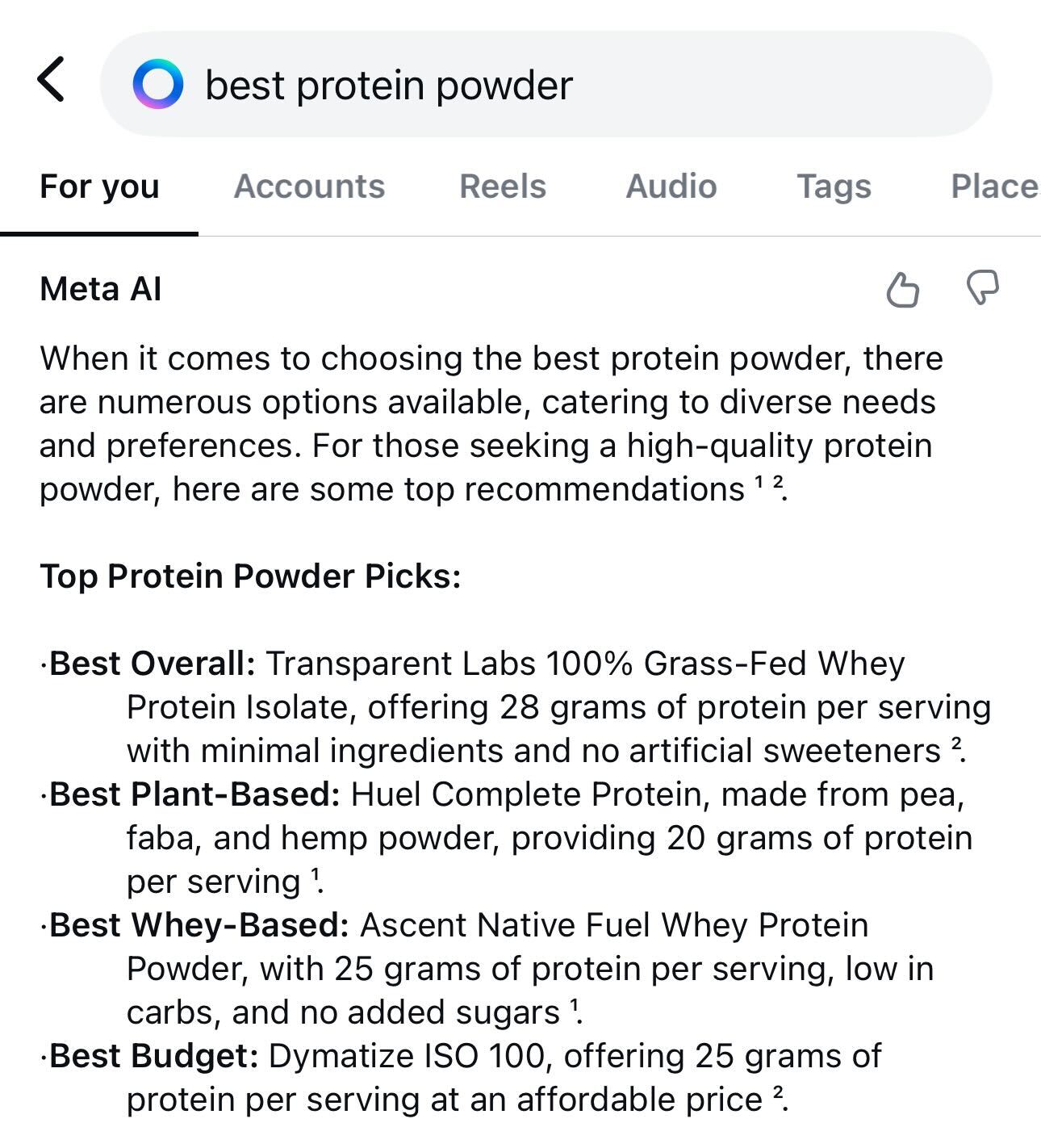The height and width of the screenshot is (1148, 1041).
Task: Rate the Meta AI answer thumbs down
Action: pyautogui.click(x=982, y=287)
